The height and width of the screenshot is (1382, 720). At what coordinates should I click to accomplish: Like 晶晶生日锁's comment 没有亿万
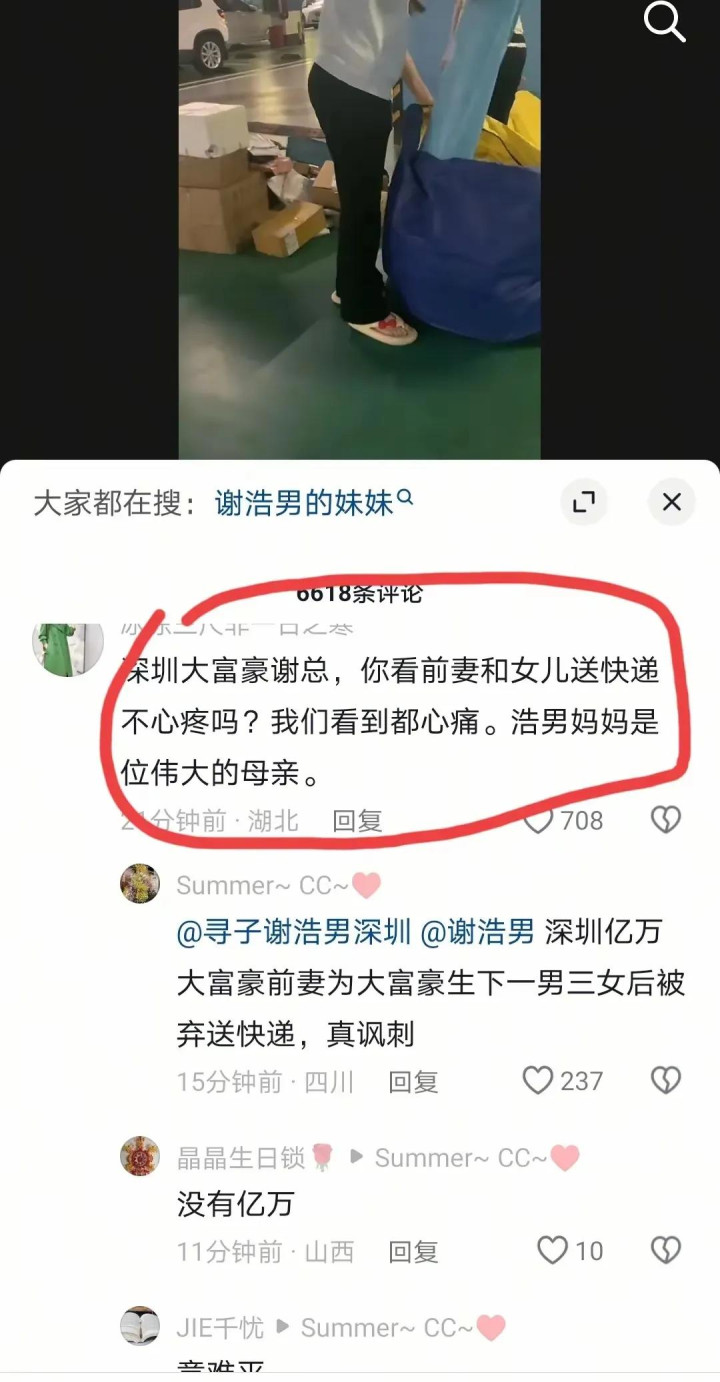553,1251
